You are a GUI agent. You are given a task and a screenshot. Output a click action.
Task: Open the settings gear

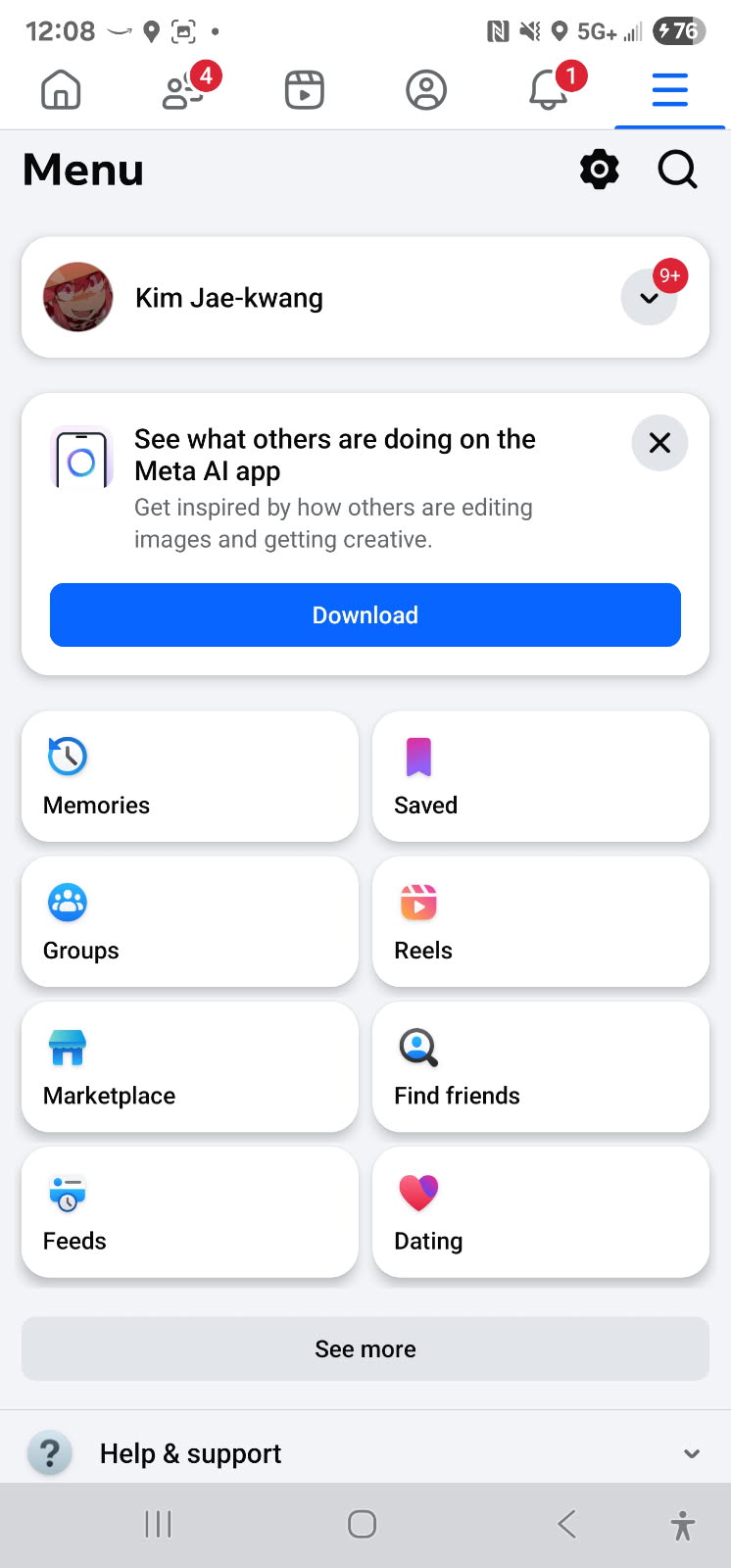pos(600,170)
